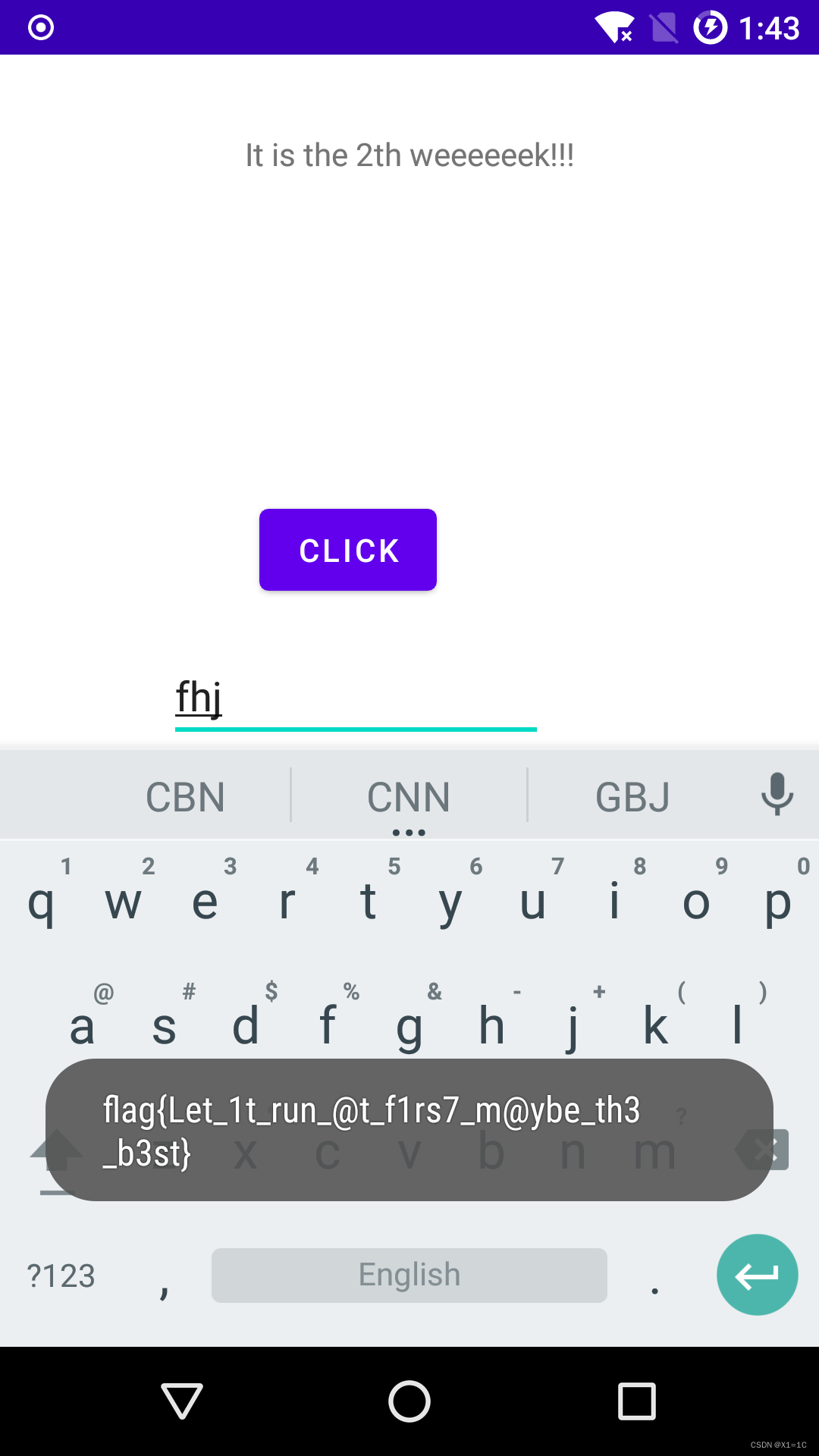Choose the CBN keyboard suggestion
Screen dimensions: 819x1456
(185, 797)
